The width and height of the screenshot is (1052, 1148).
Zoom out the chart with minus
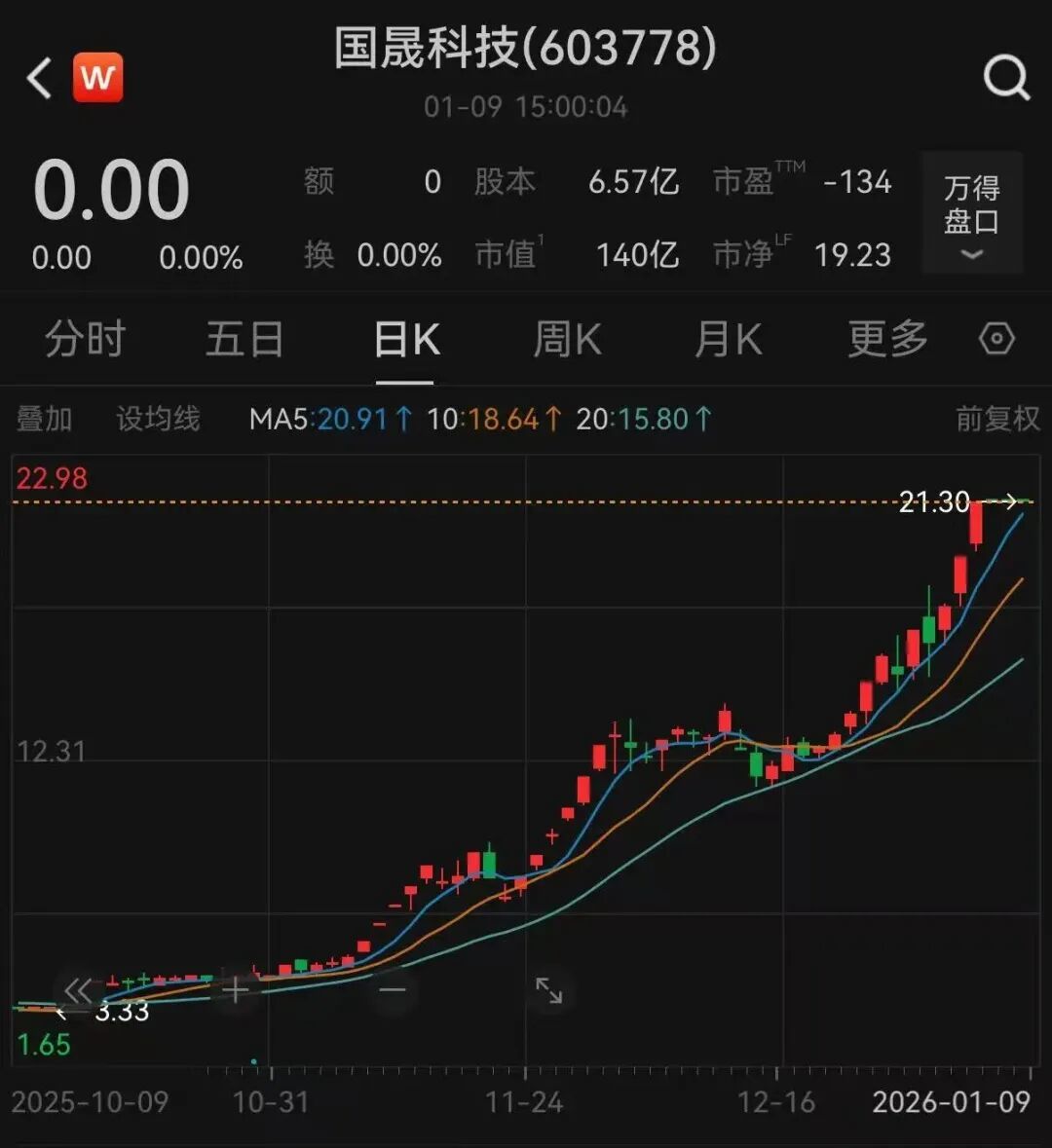[392, 992]
